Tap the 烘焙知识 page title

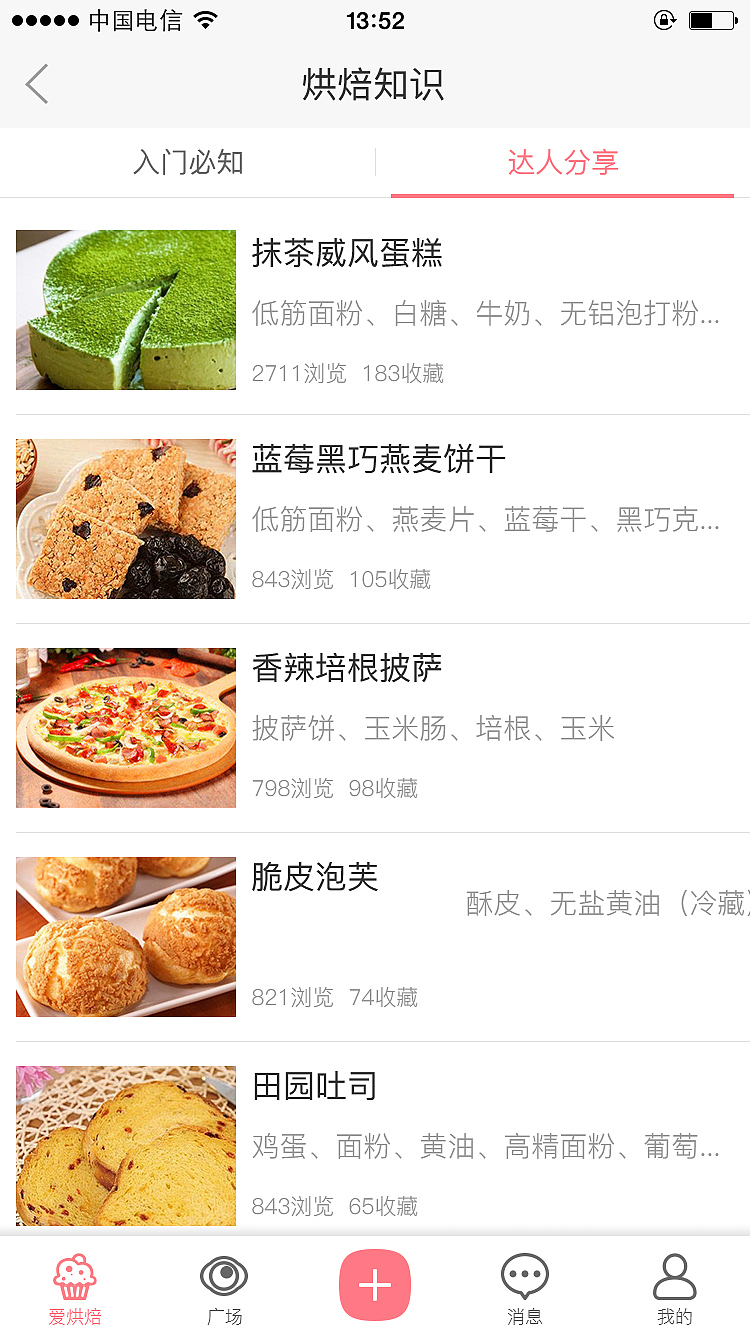374,85
